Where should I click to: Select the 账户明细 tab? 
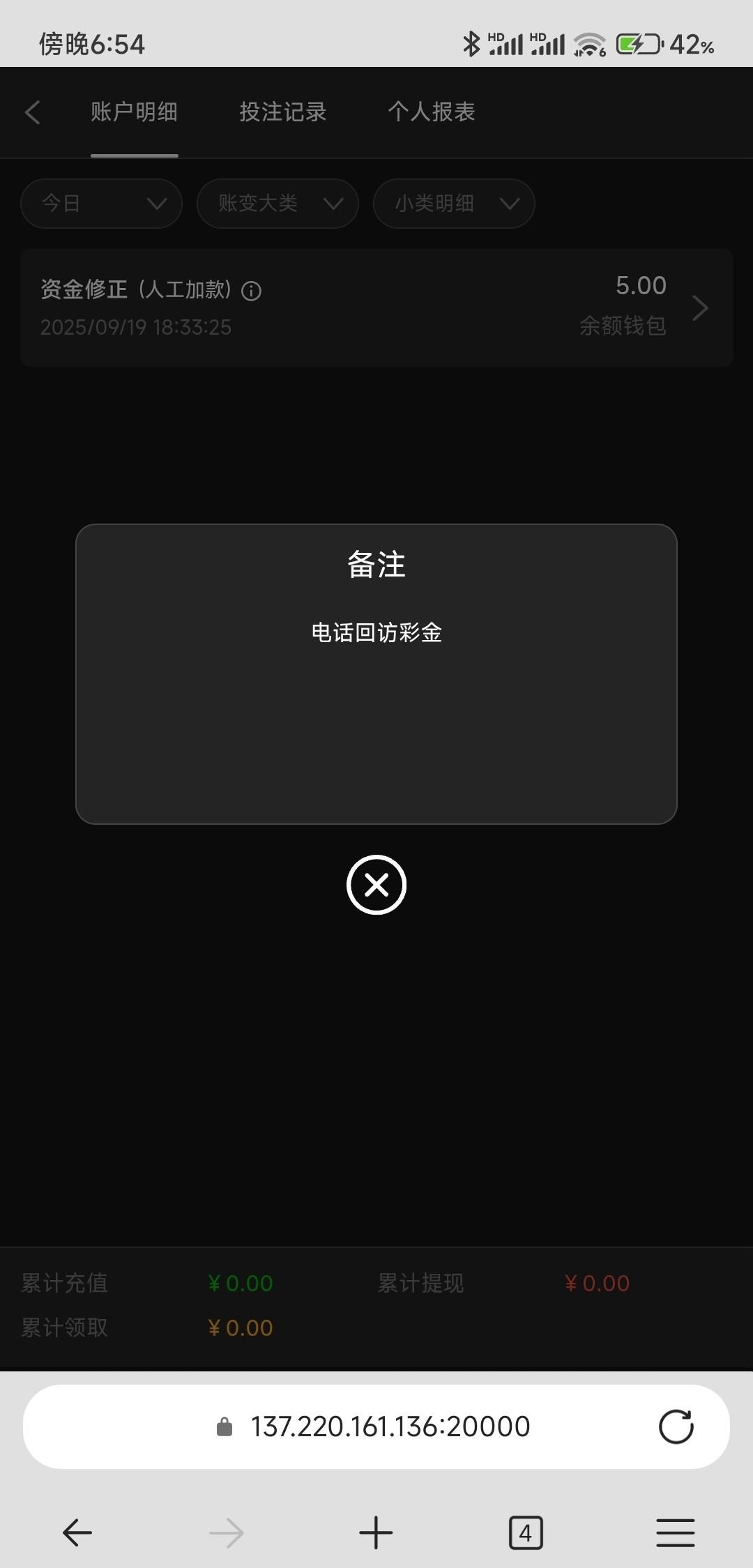click(134, 112)
